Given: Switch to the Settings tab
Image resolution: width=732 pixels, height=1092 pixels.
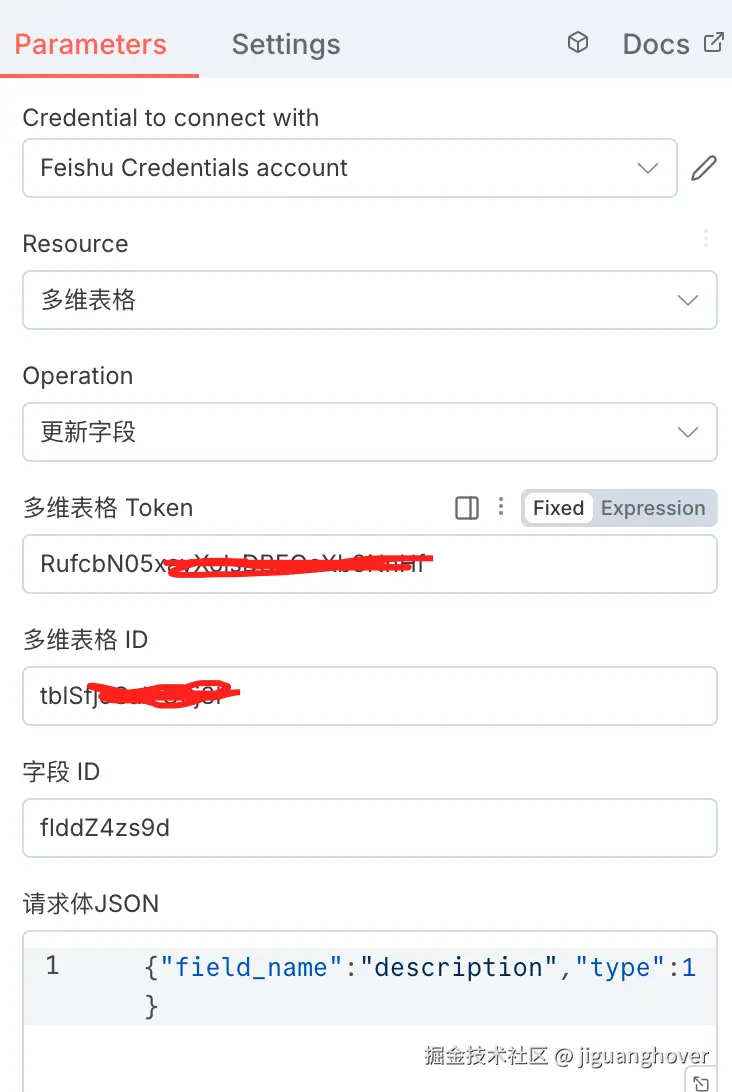Looking at the screenshot, I should coord(286,44).
